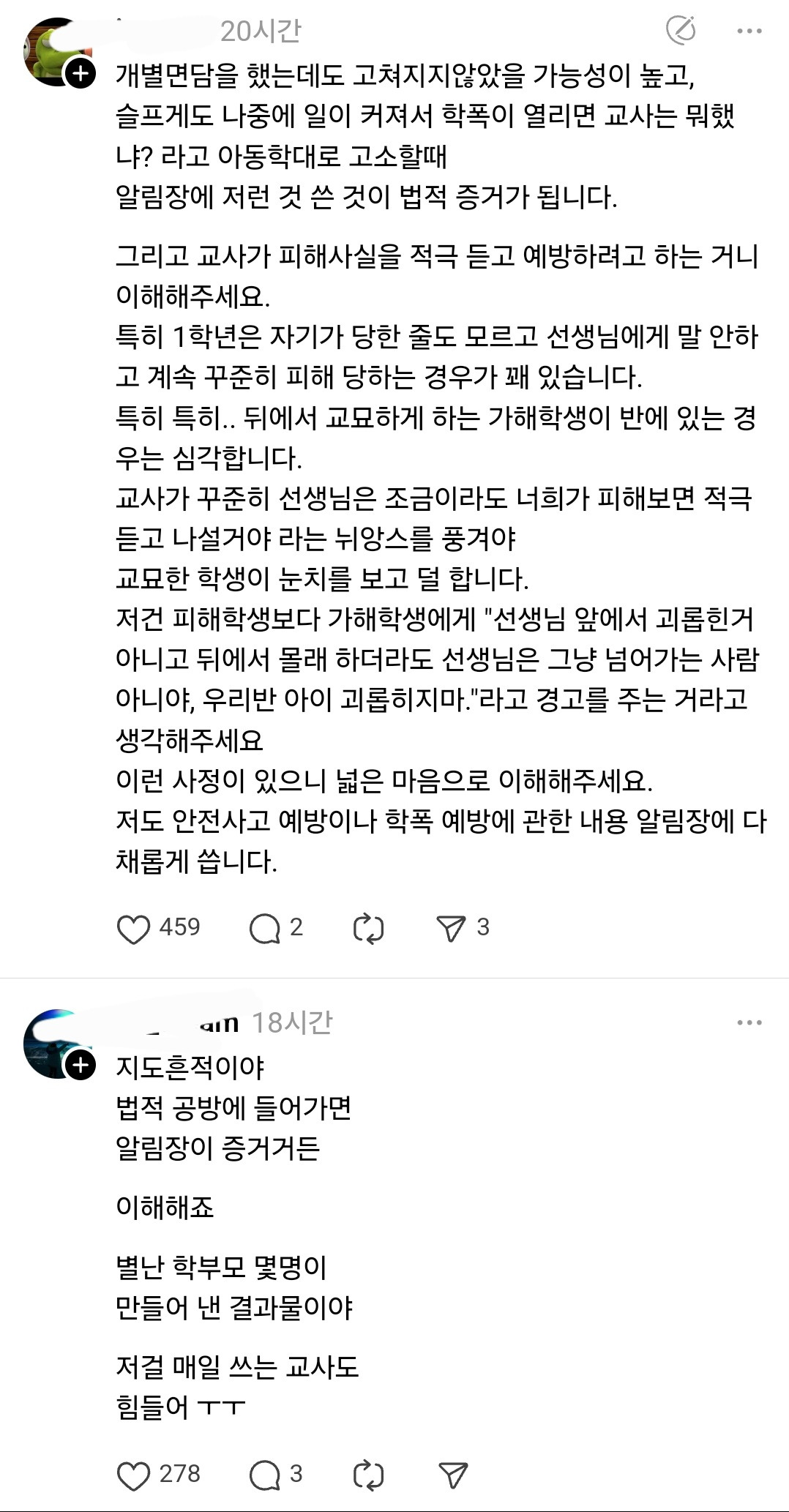The image size is (789, 1512).
Task: Tap the edit circle icon on 20시간 post
Action: [x=681, y=31]
